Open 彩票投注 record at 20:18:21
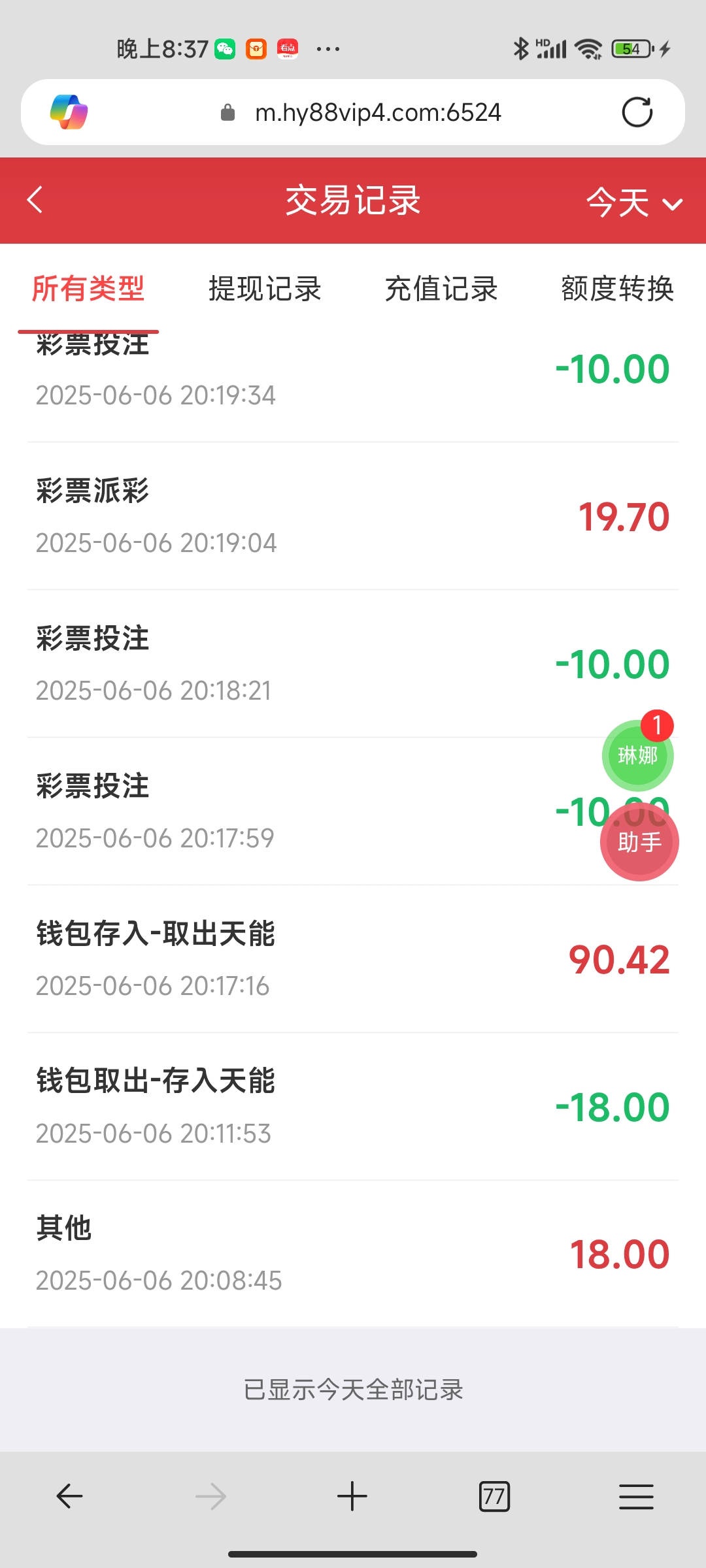Screen dimensions: 706x1568 (x=353, y=664)
